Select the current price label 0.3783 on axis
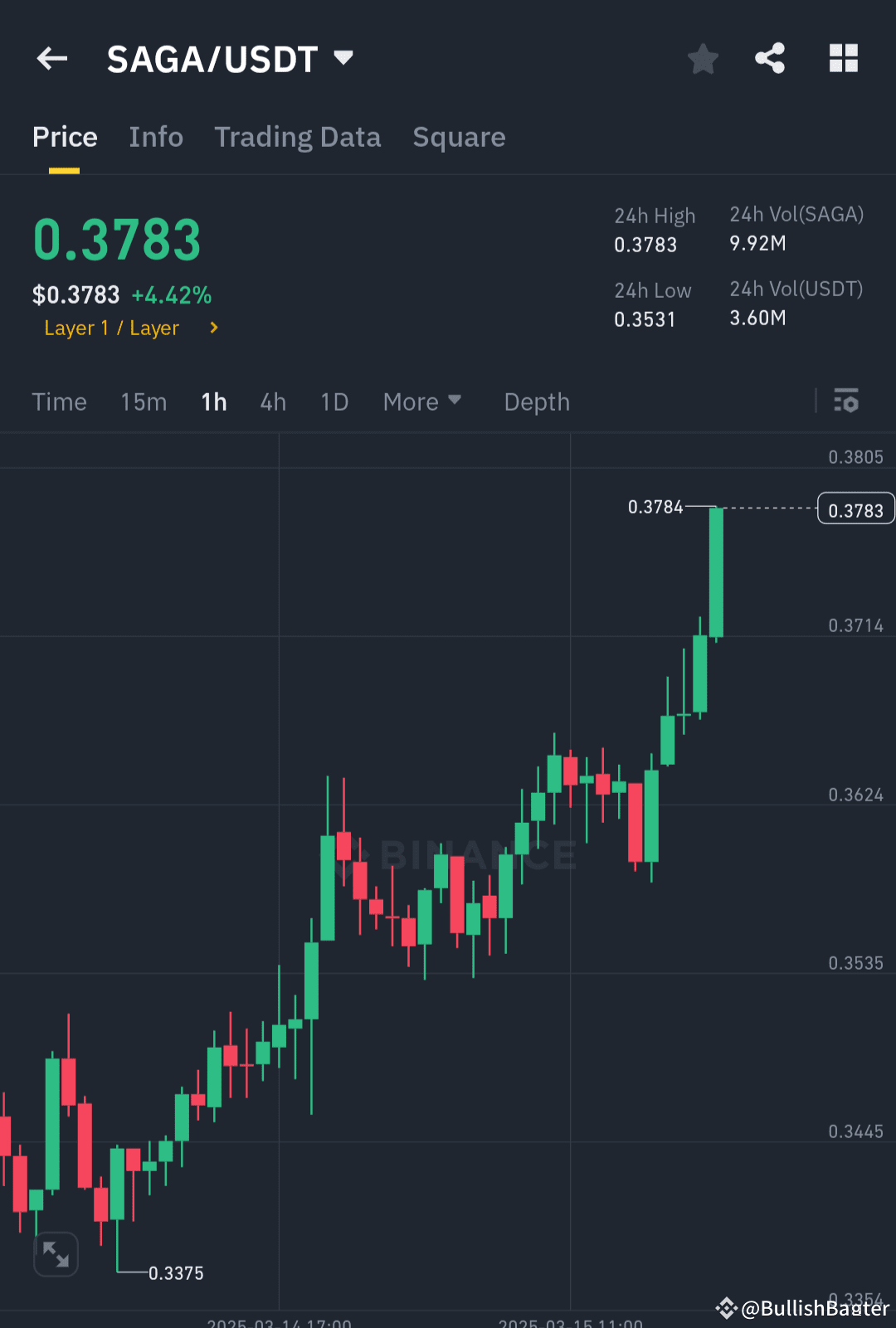This screenshot has height=1328, width=896. 855,508
